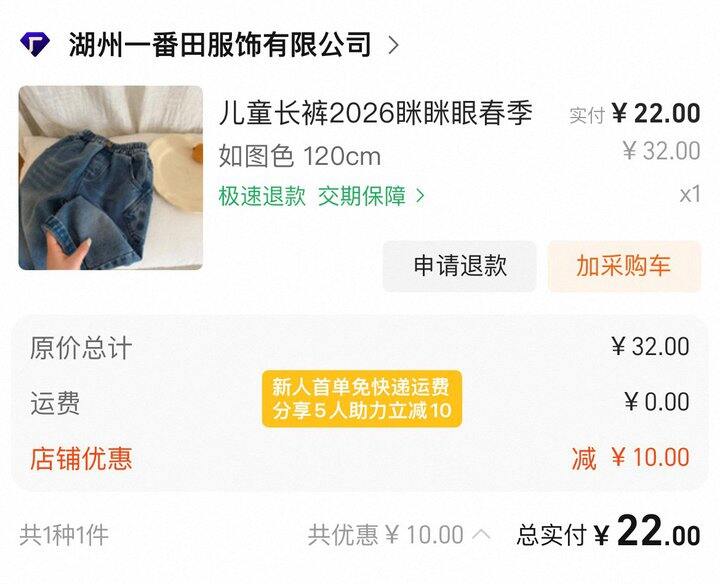Viewport: 720px width, 584px height.
Task: Collapse the 共优惠 ¥10.00 breakdown
Action: pyautogui.click(x=399, y=535)
